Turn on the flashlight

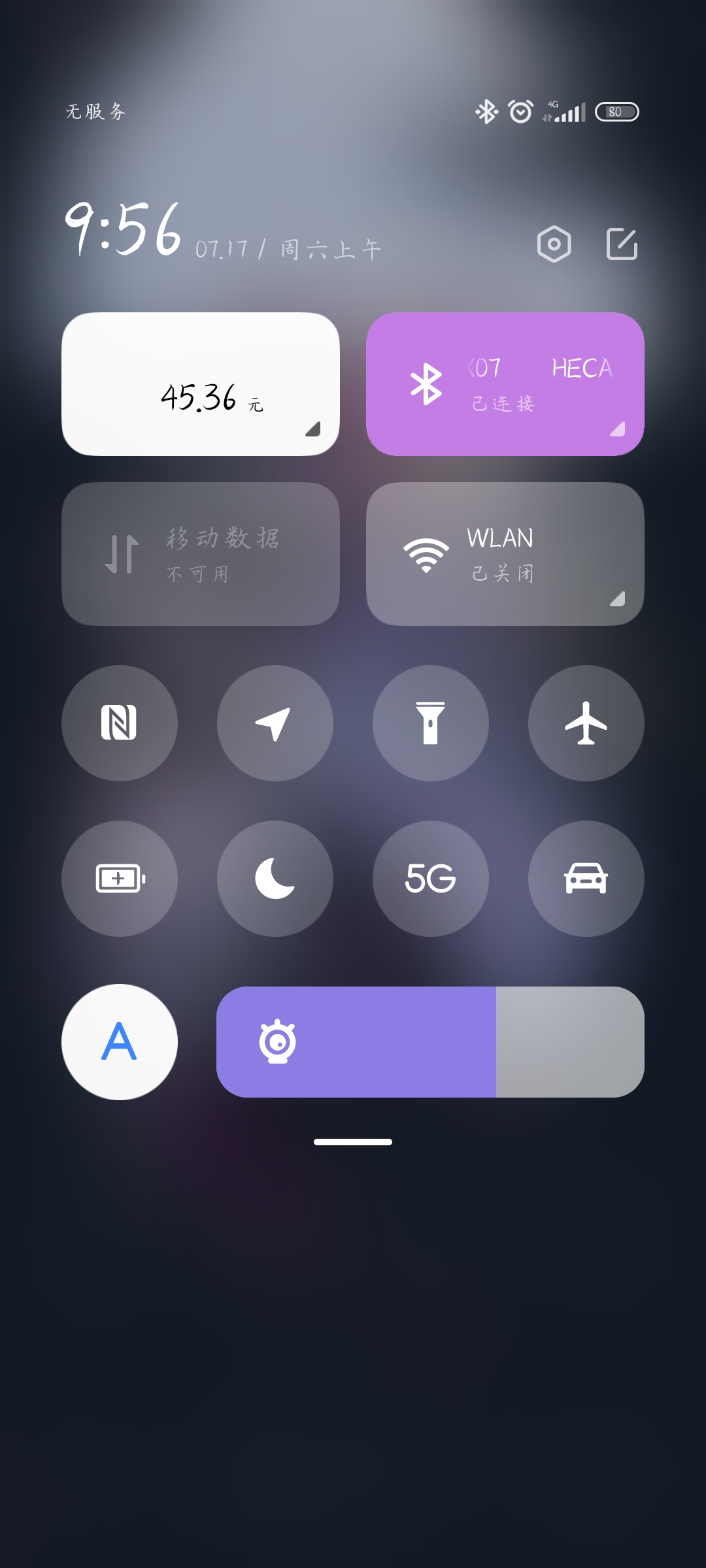[431, 723]
